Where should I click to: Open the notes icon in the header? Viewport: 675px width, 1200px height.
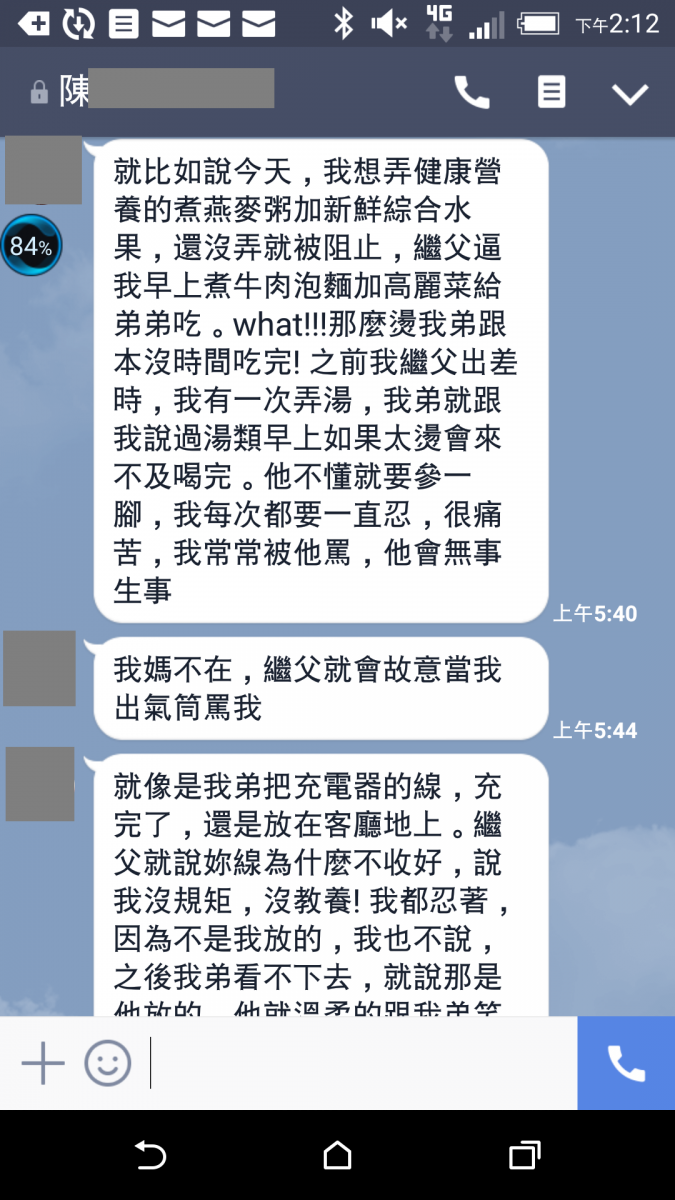551,93
